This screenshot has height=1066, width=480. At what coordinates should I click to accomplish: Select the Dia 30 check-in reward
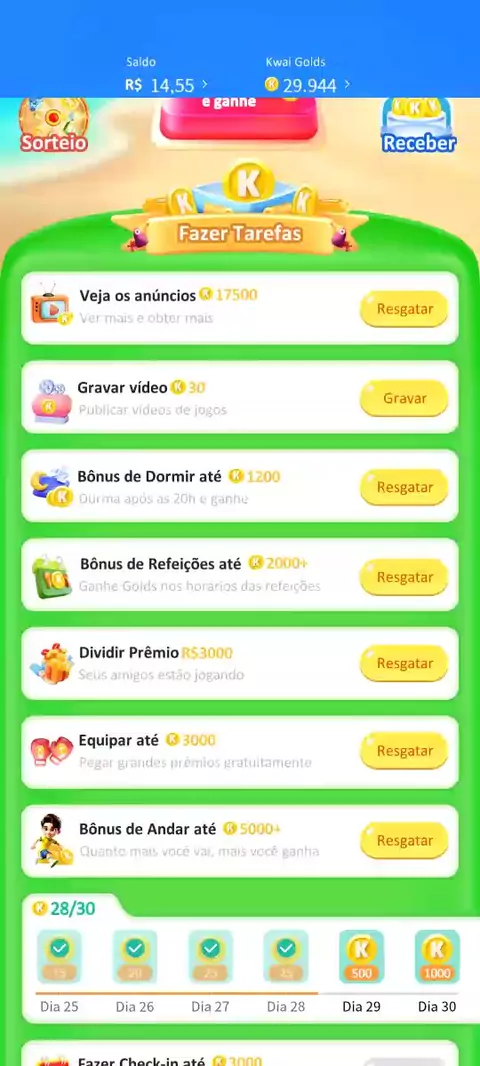pos(437,957)
